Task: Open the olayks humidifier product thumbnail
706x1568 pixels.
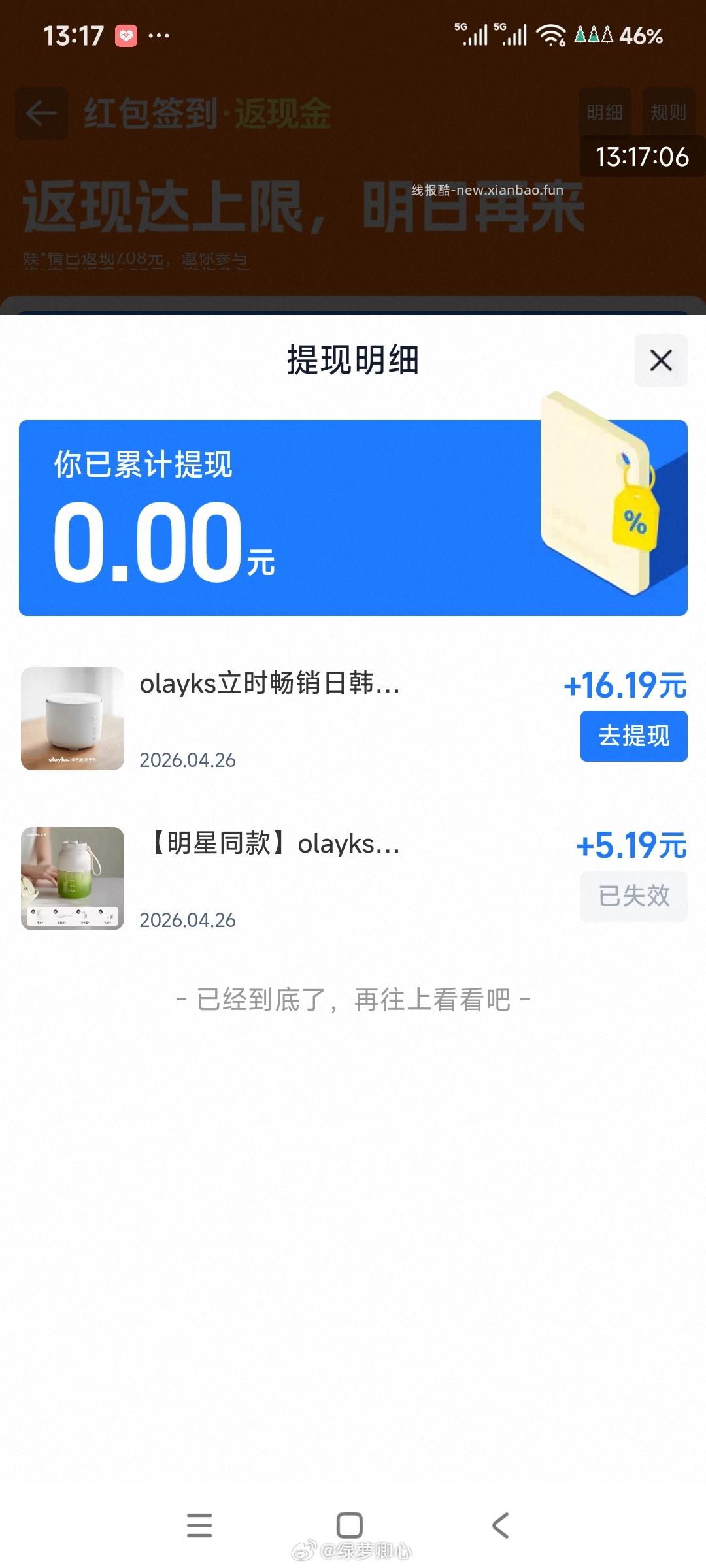Action: tap(73, 719)
